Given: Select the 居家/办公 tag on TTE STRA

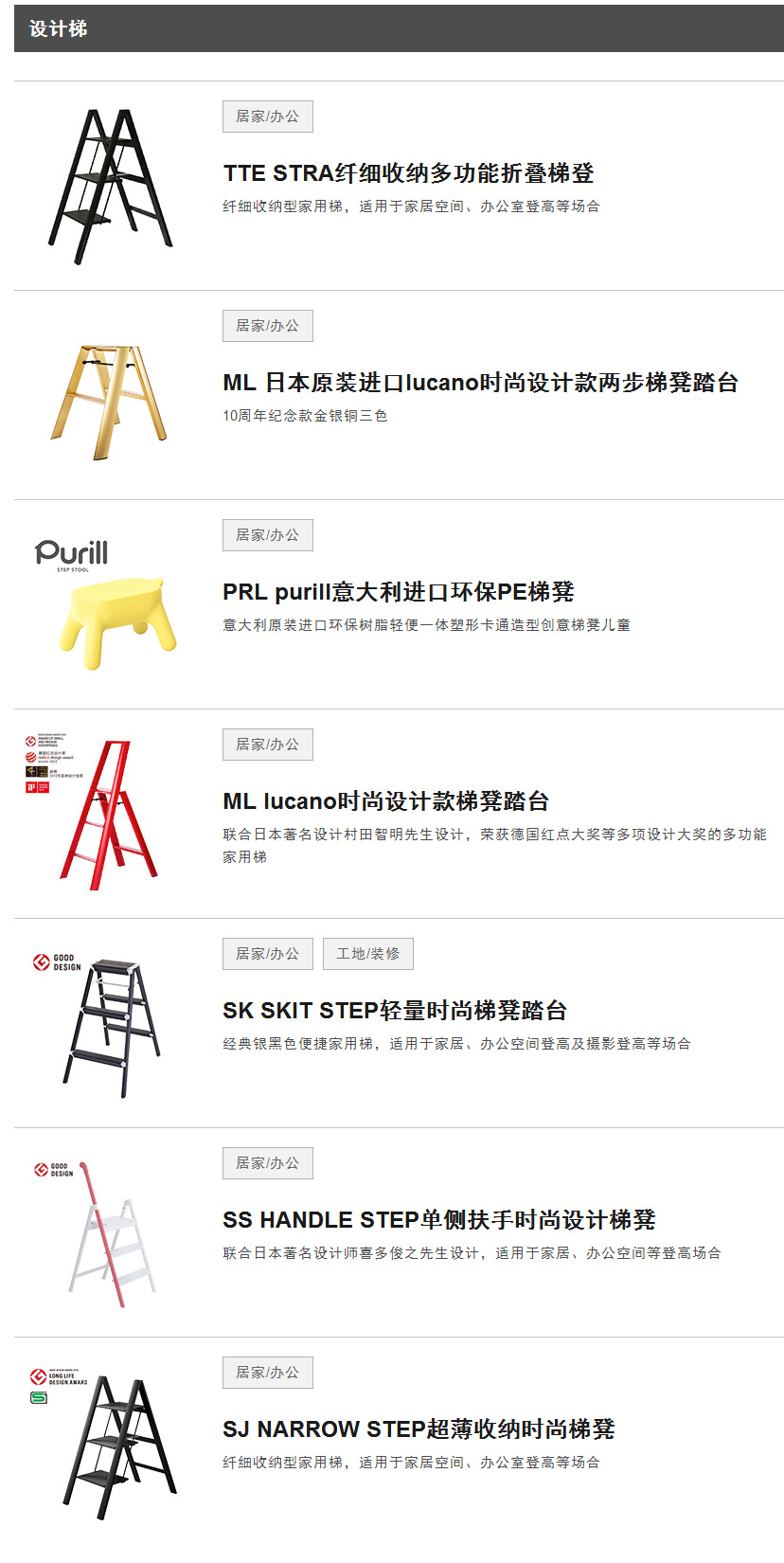Looking at the screenshot, I should coord(268,117).
